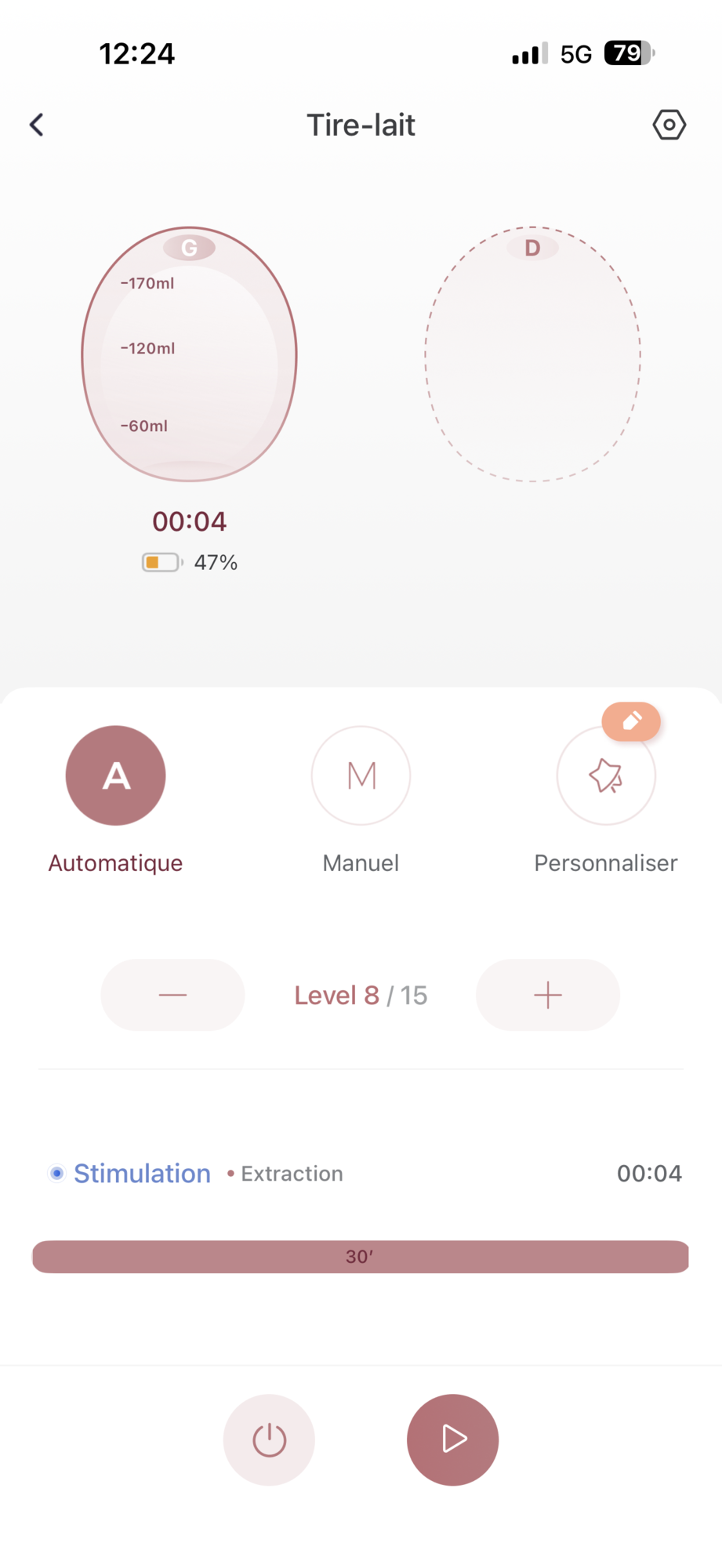Open the Tire-lait title header
Image resolution: width=722 pixels, height=1568 pixels.
click(x=361, y=125)
